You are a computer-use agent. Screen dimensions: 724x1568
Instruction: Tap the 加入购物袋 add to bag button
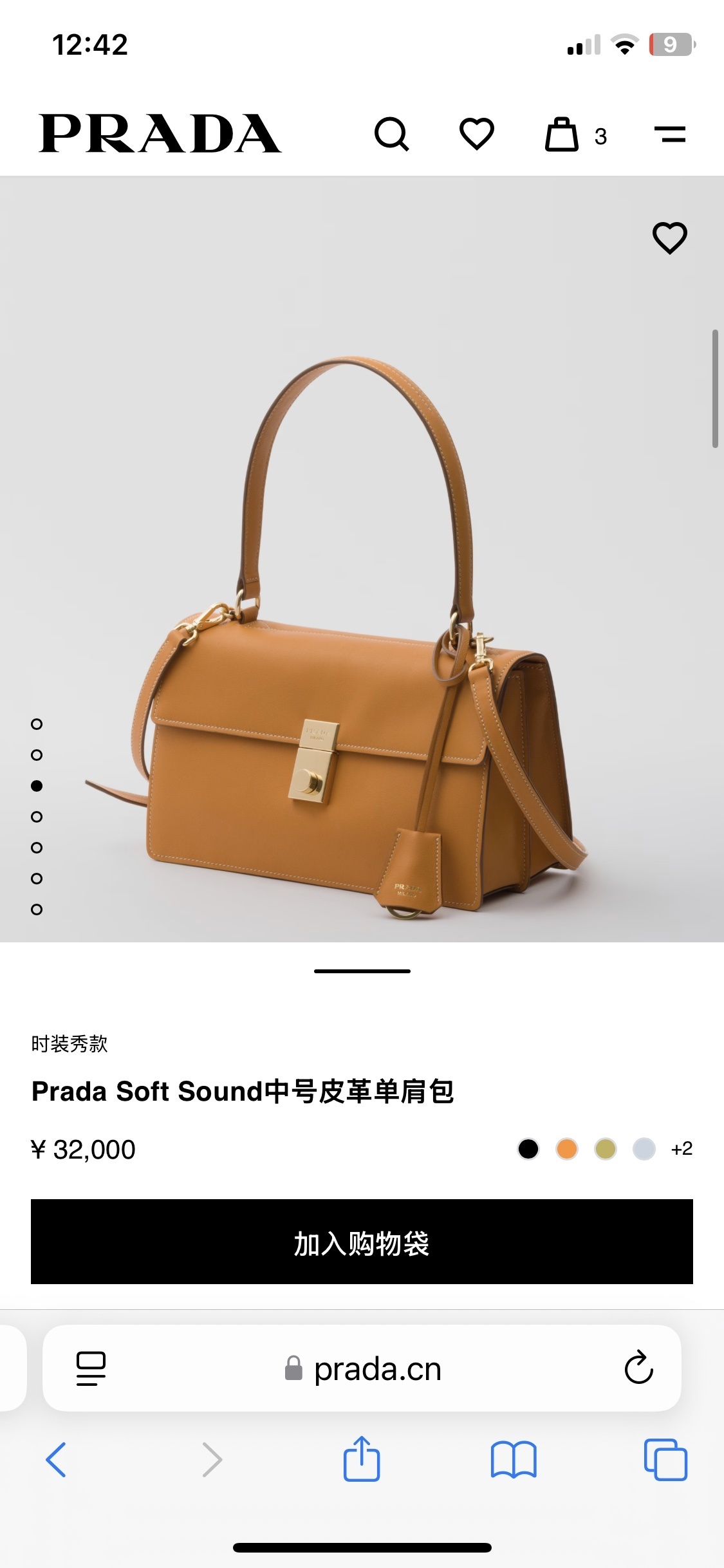(x=362, y=1242)
